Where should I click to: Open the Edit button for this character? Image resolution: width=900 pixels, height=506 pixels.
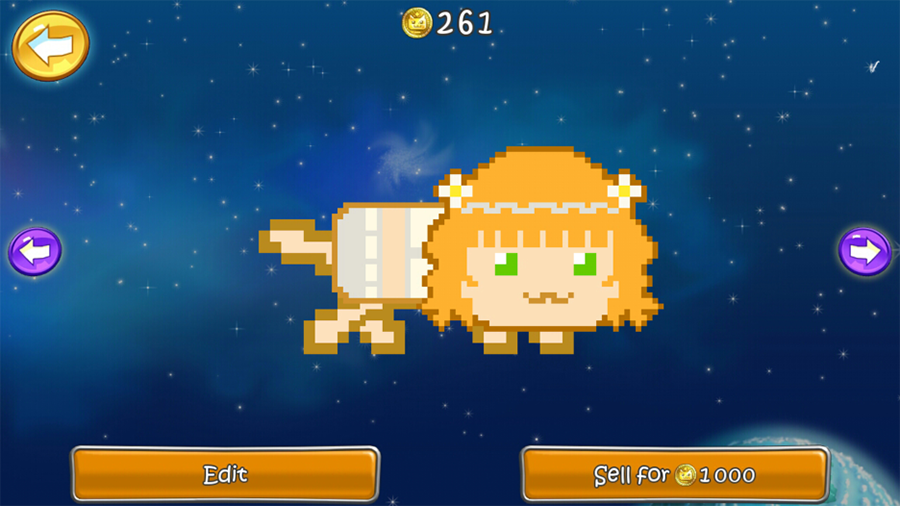click(225, 474)
